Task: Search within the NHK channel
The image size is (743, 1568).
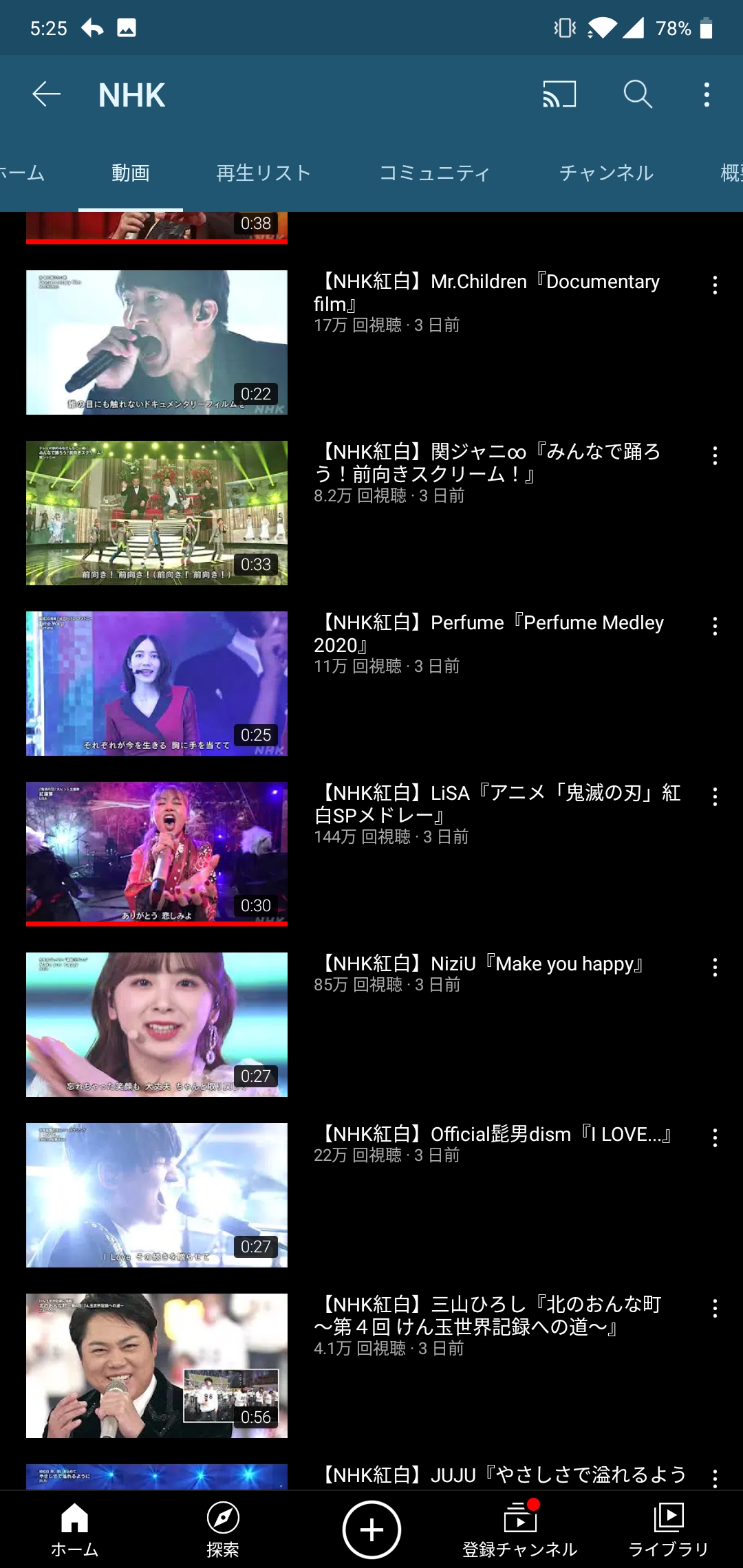Action: tap(638, 94)
